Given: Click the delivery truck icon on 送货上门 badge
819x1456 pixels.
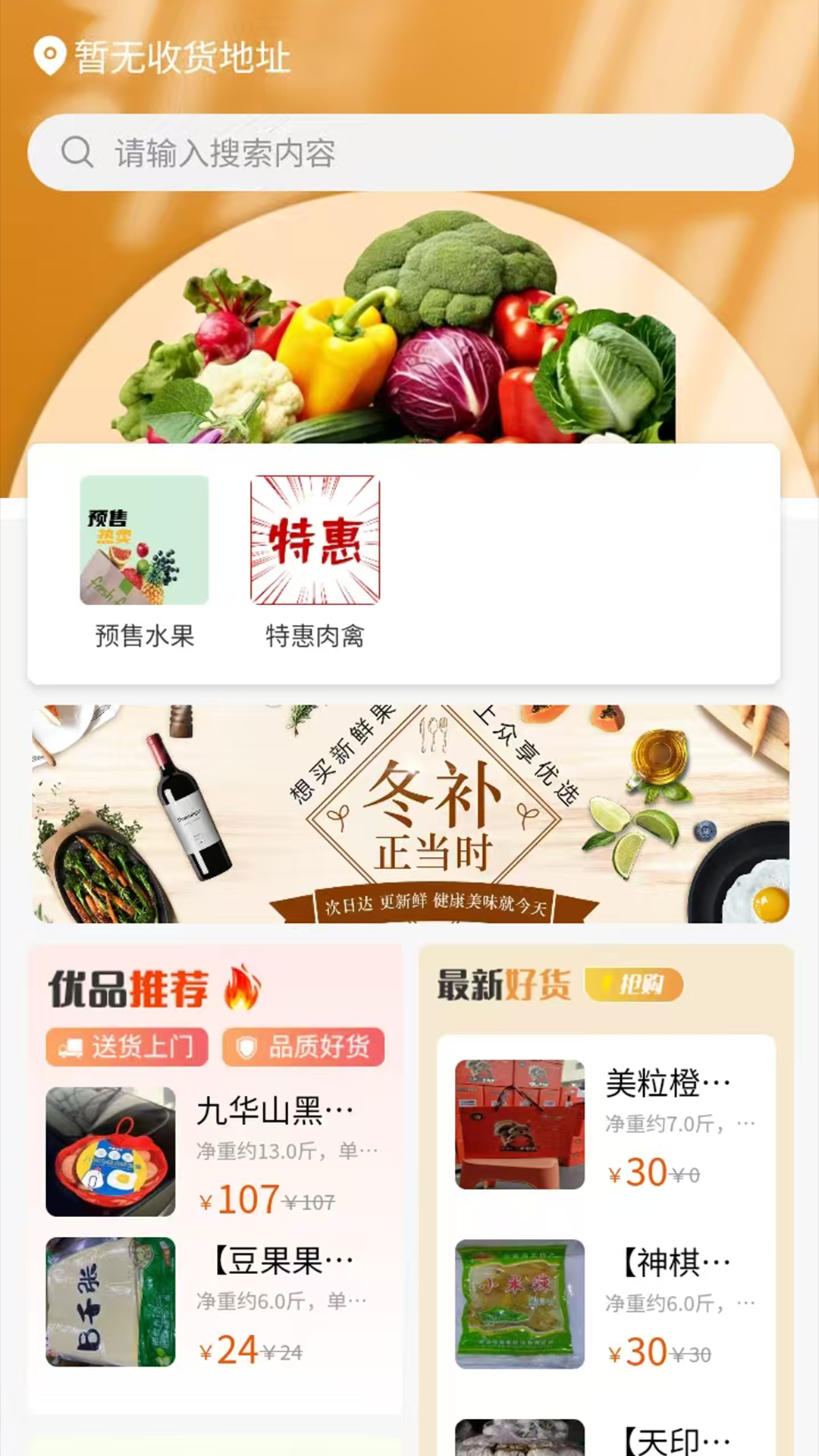Looking at the screenshot, I should tap(73, 1046).
